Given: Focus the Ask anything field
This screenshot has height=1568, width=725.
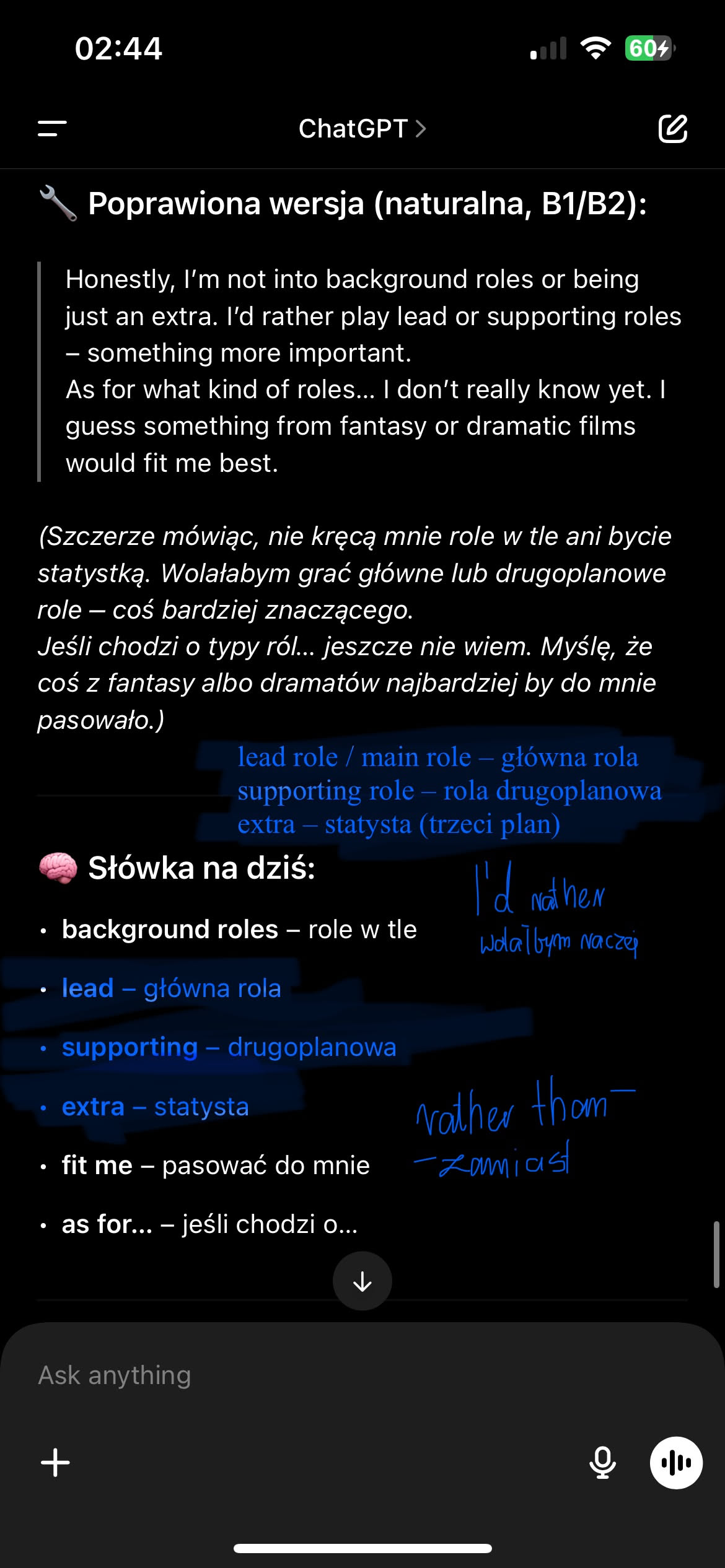Looking at the screenshot, I should pos(310,1375).
